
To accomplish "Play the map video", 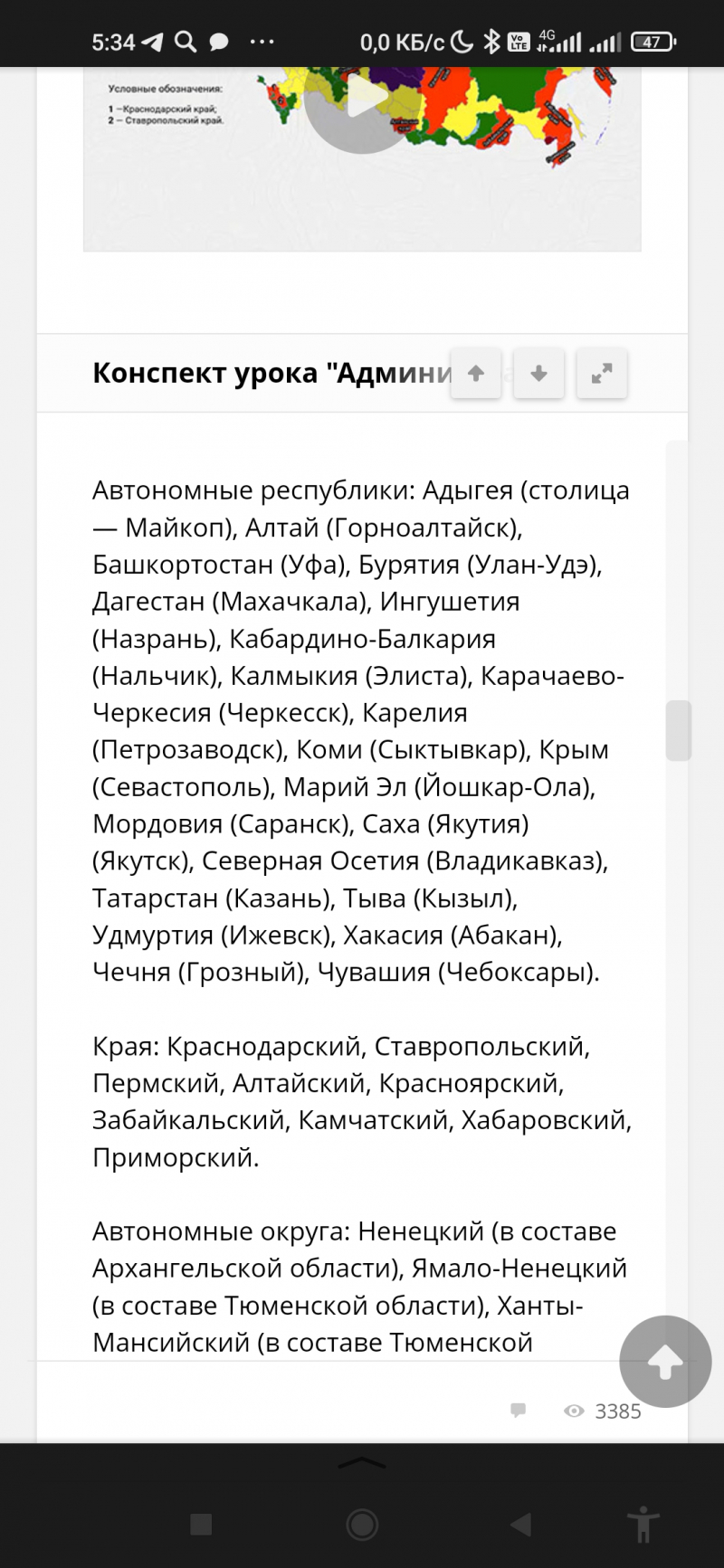I will [360, 100].
